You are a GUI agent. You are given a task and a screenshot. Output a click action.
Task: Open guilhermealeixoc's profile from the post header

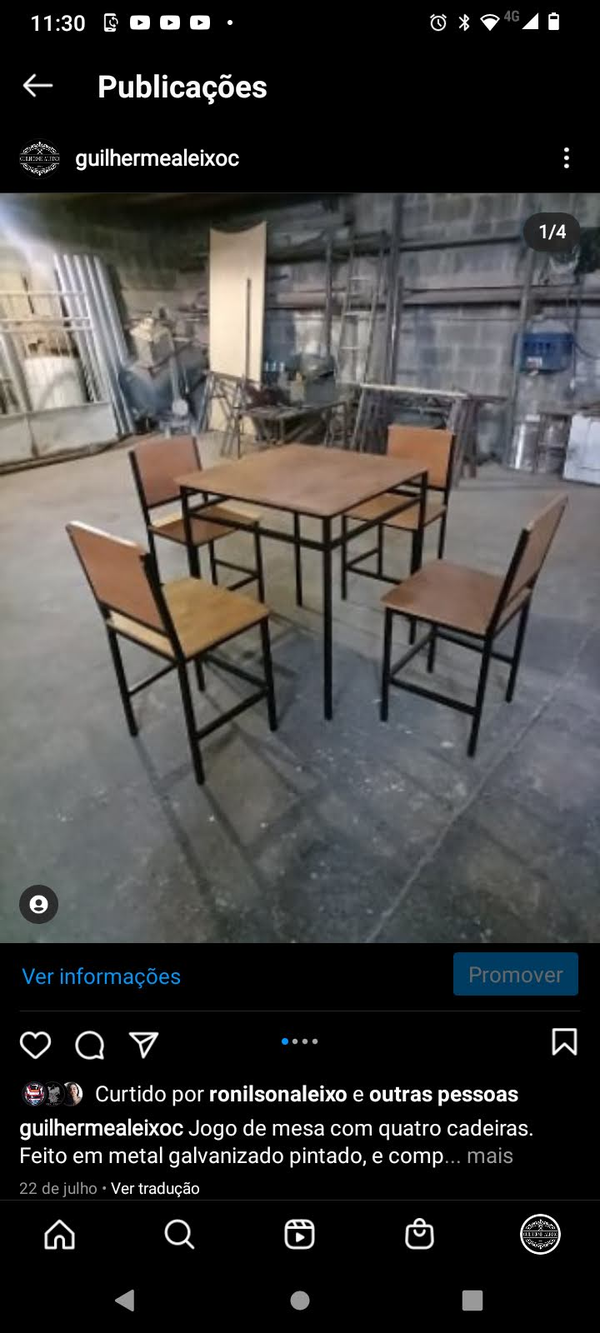point(157,158)
